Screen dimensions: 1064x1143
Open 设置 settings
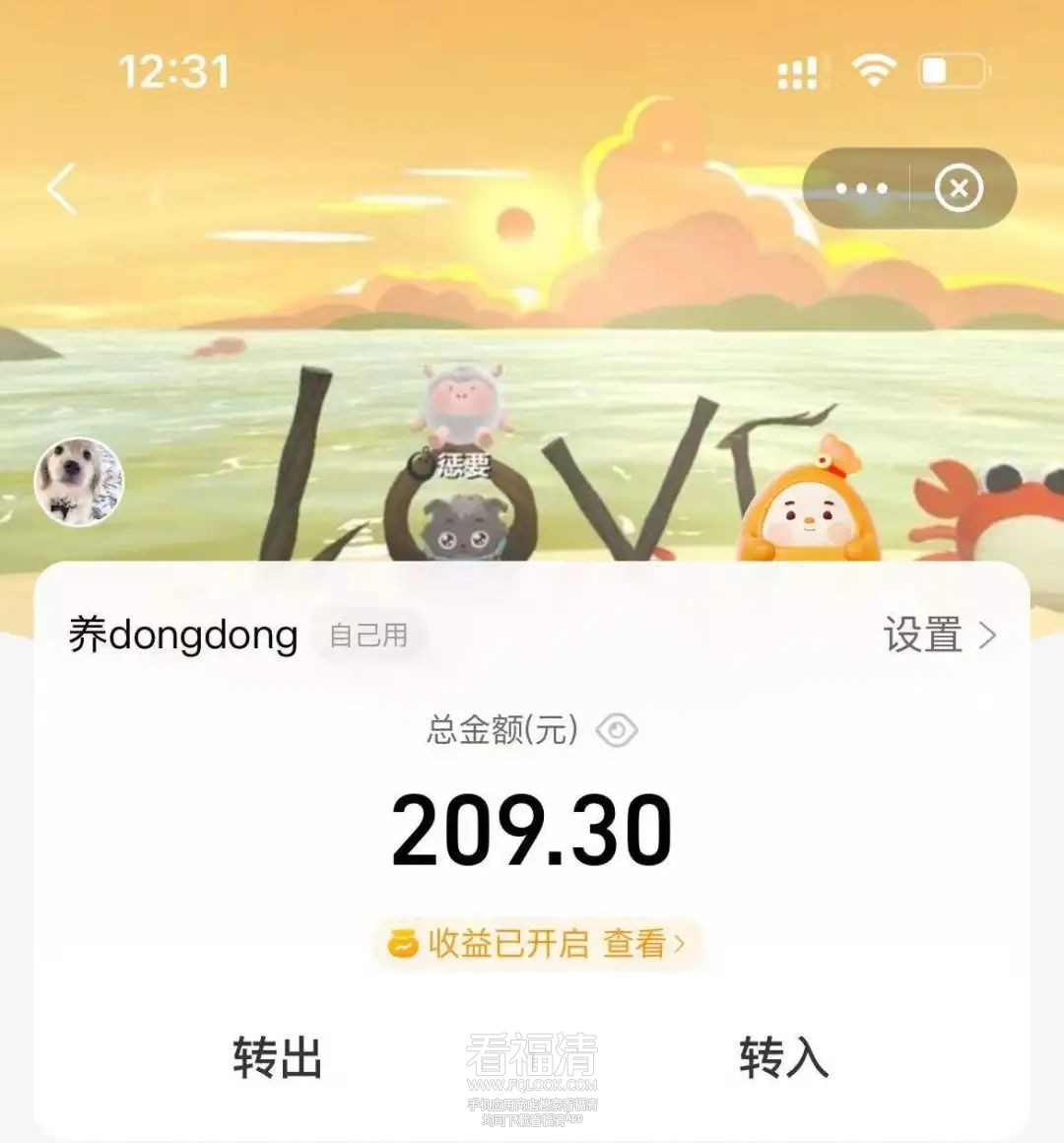coord(939,636)
